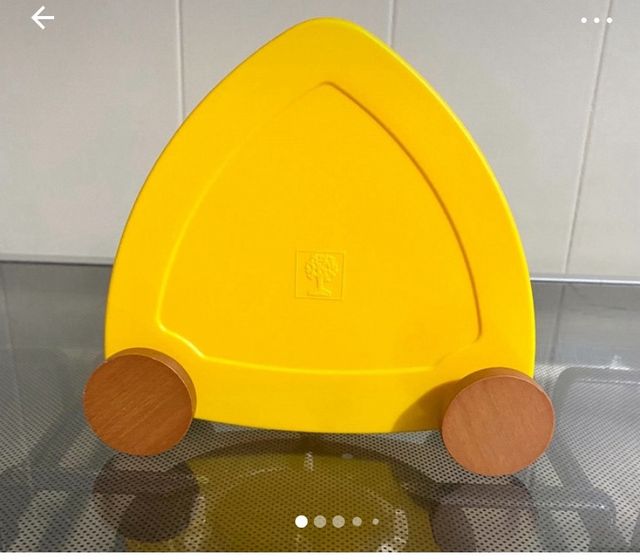Open the yellow plate photo fullscreen
Viewport: 640px width, 560px height.
pos(320,250)
